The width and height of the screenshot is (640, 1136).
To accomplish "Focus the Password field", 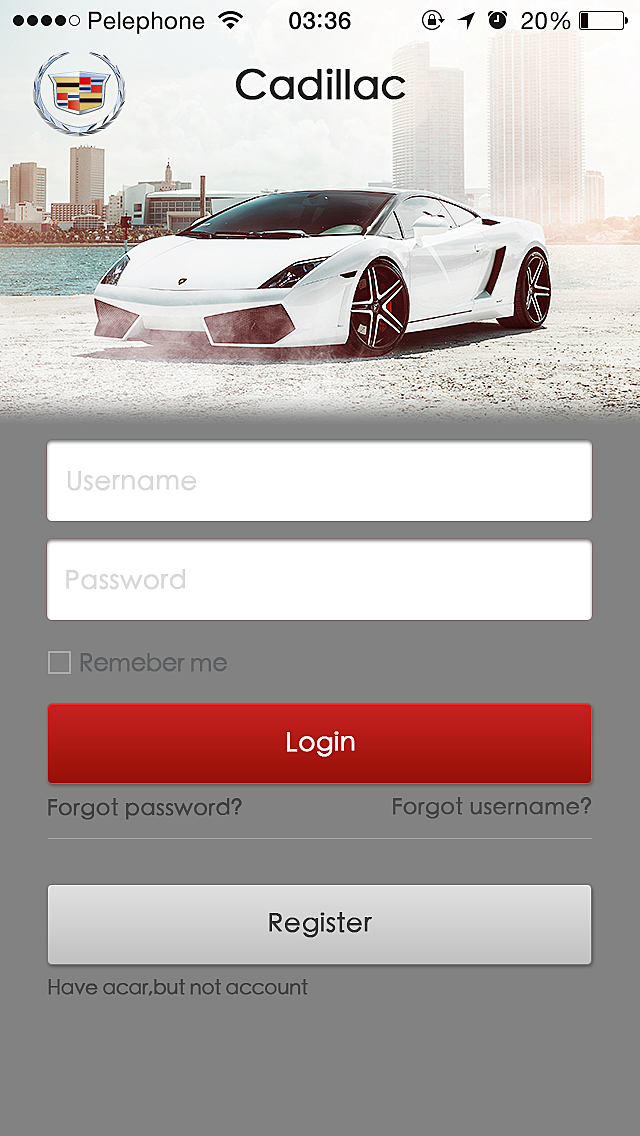I will point(320,580).
